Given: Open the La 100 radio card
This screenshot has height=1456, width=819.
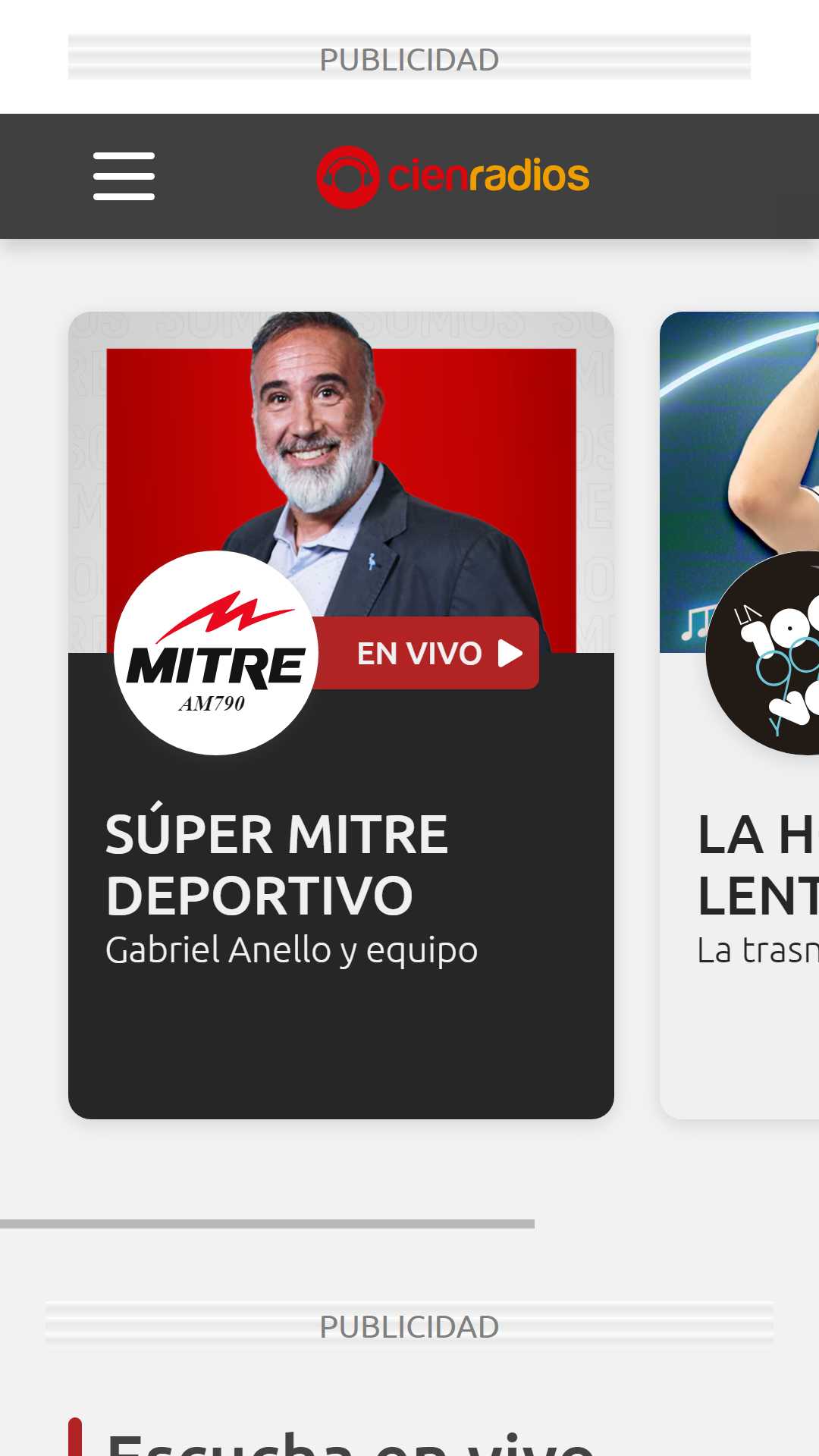Looking at the screenshot, I should tap(739, 715).
